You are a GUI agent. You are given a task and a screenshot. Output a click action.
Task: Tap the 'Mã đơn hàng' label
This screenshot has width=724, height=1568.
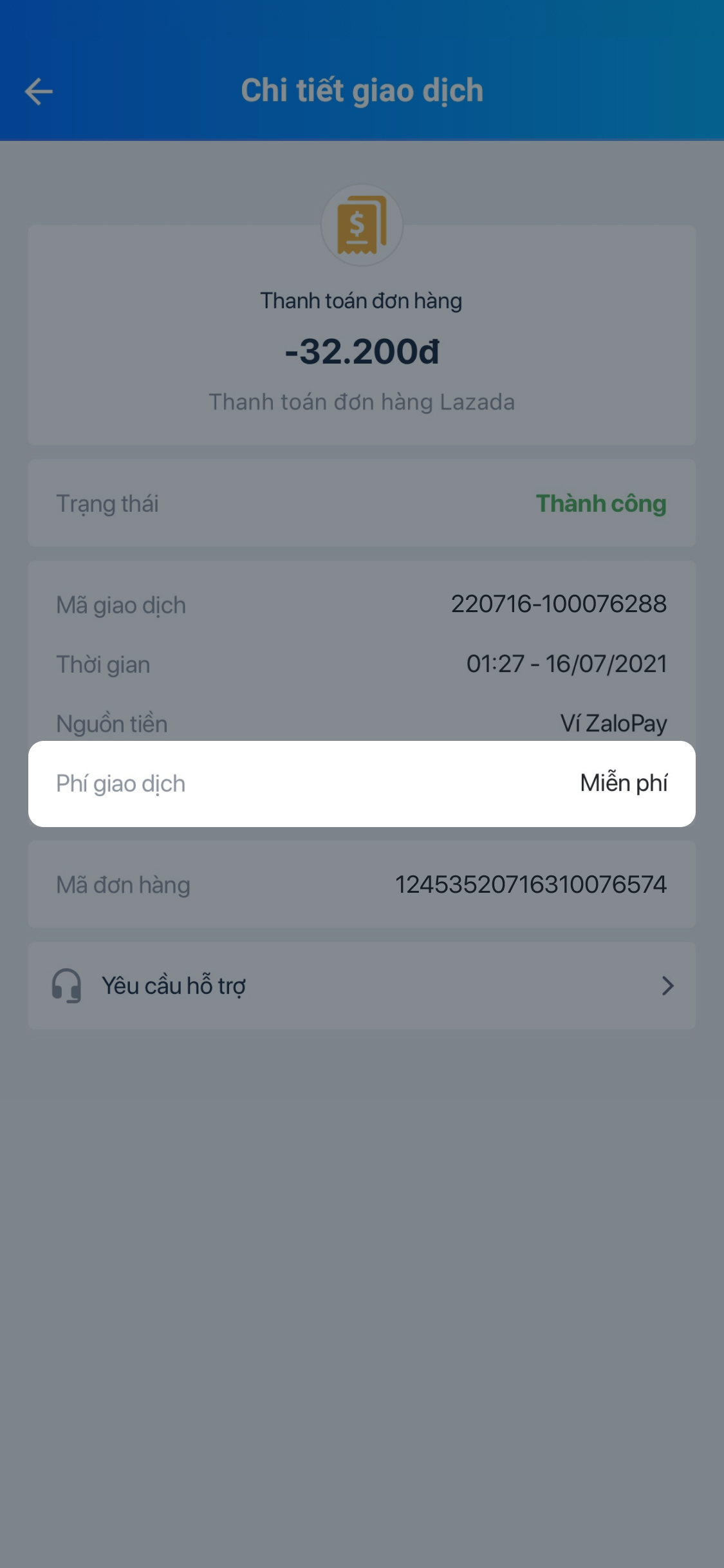click(122, 884)
